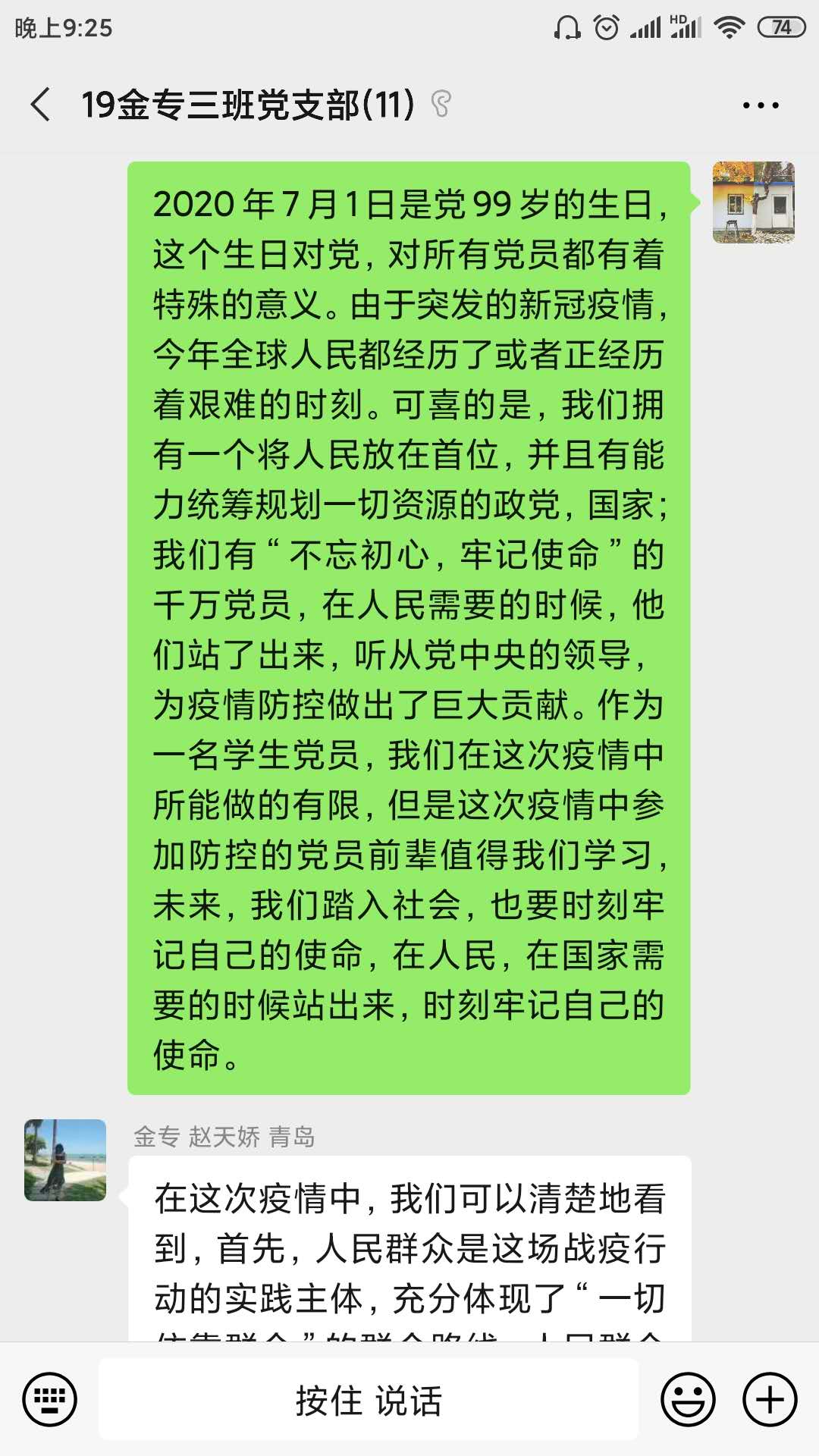View 赵天娇's profile avatar

(x=65, y=1160)
